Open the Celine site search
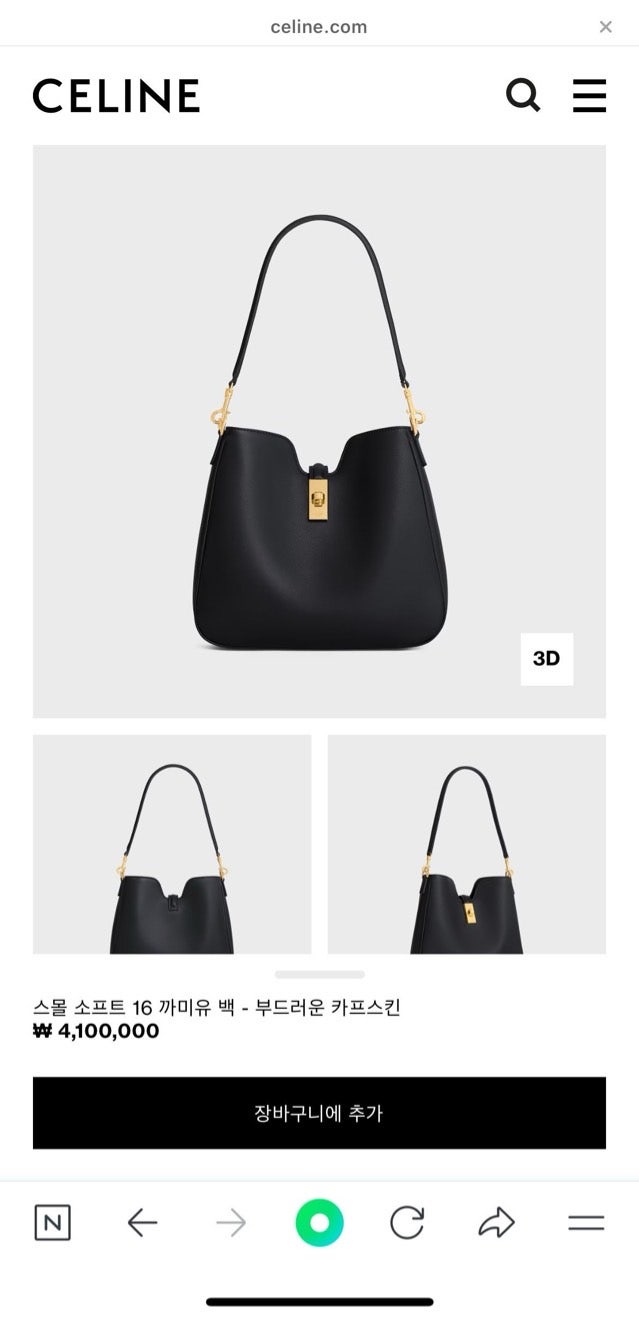The width and height of the screenshot is (639, 1321). click(x=523, y=96)
